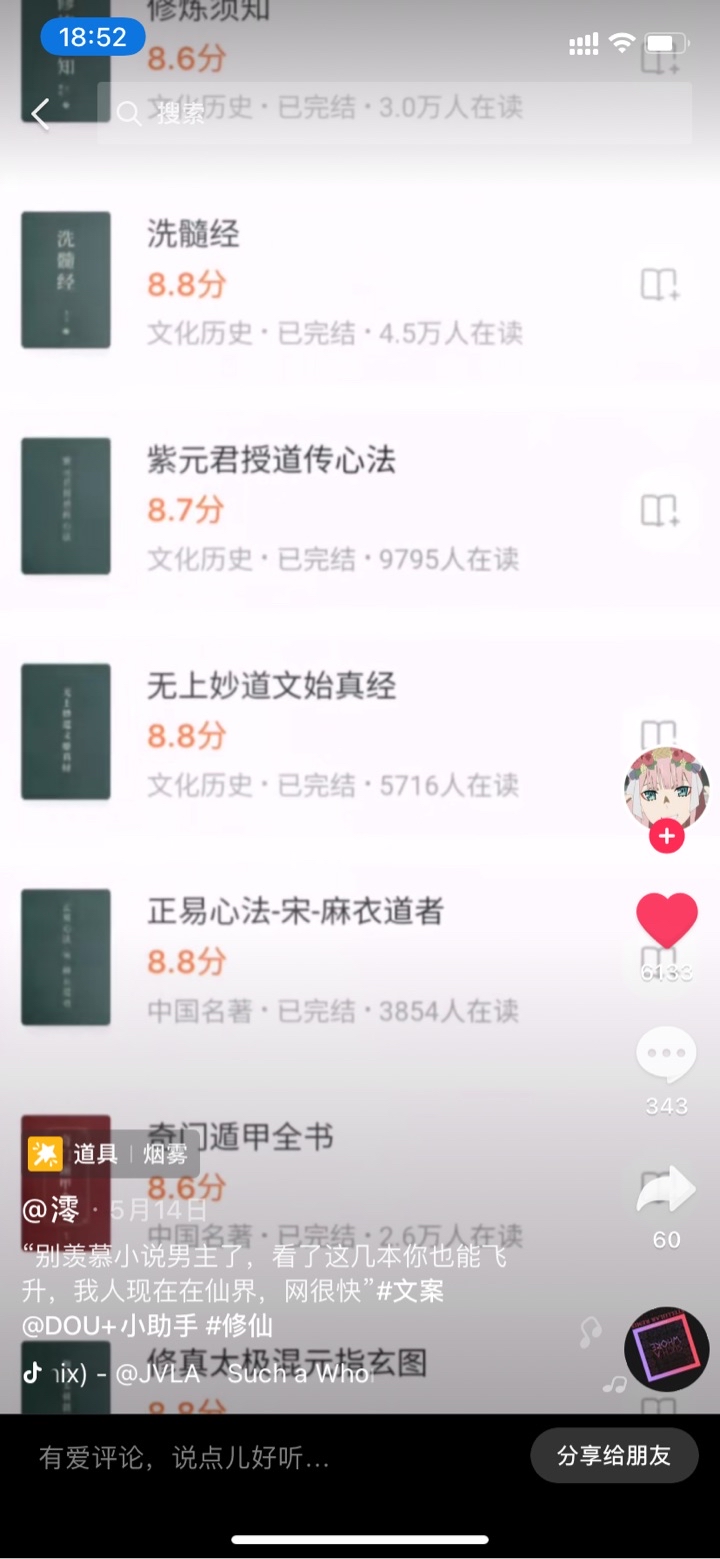This screenshot has width=720, height=1559.
Task: Share this video using the arrow icon
Action: pos(666,1190)
